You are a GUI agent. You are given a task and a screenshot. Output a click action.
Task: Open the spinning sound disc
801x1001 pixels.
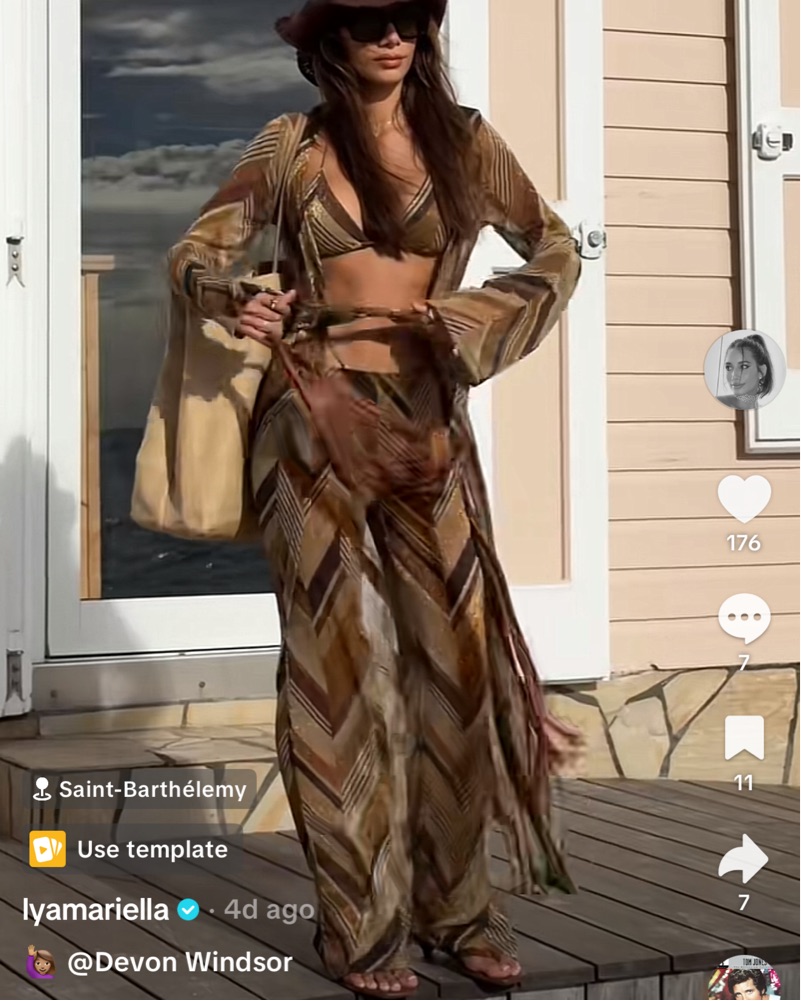744,980
